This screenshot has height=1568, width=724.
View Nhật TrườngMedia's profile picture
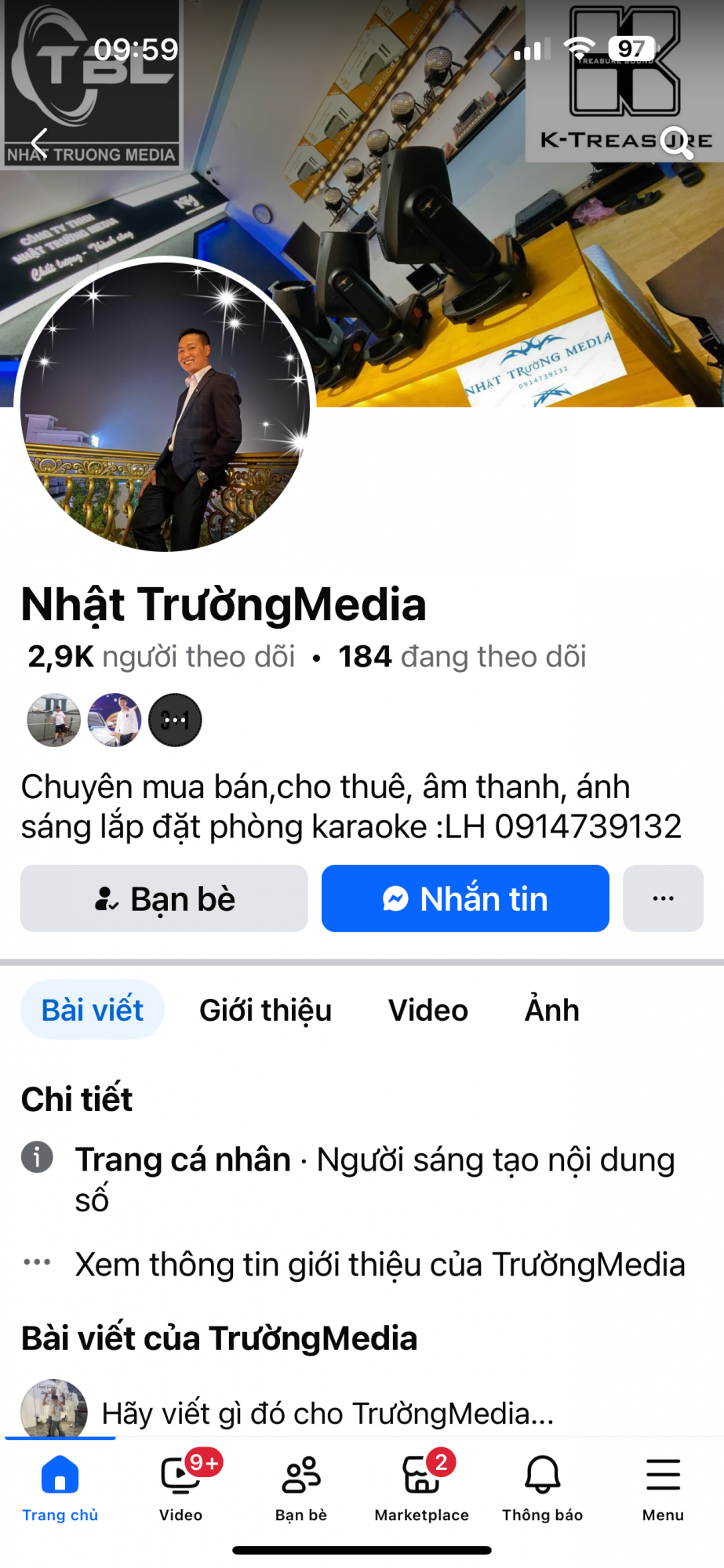pos(165,406)
